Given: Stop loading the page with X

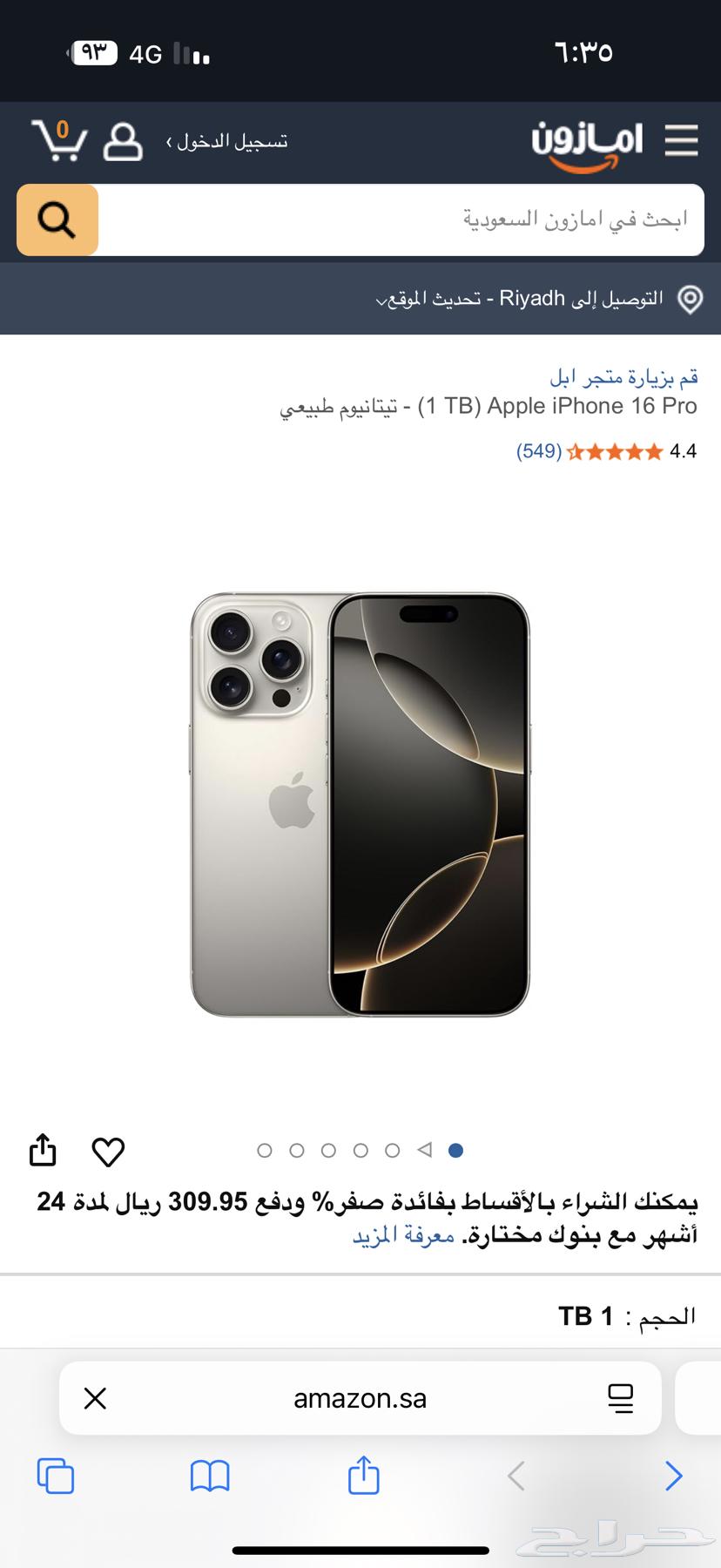Looking at the screenshot, I should [x=95, y=1398].
